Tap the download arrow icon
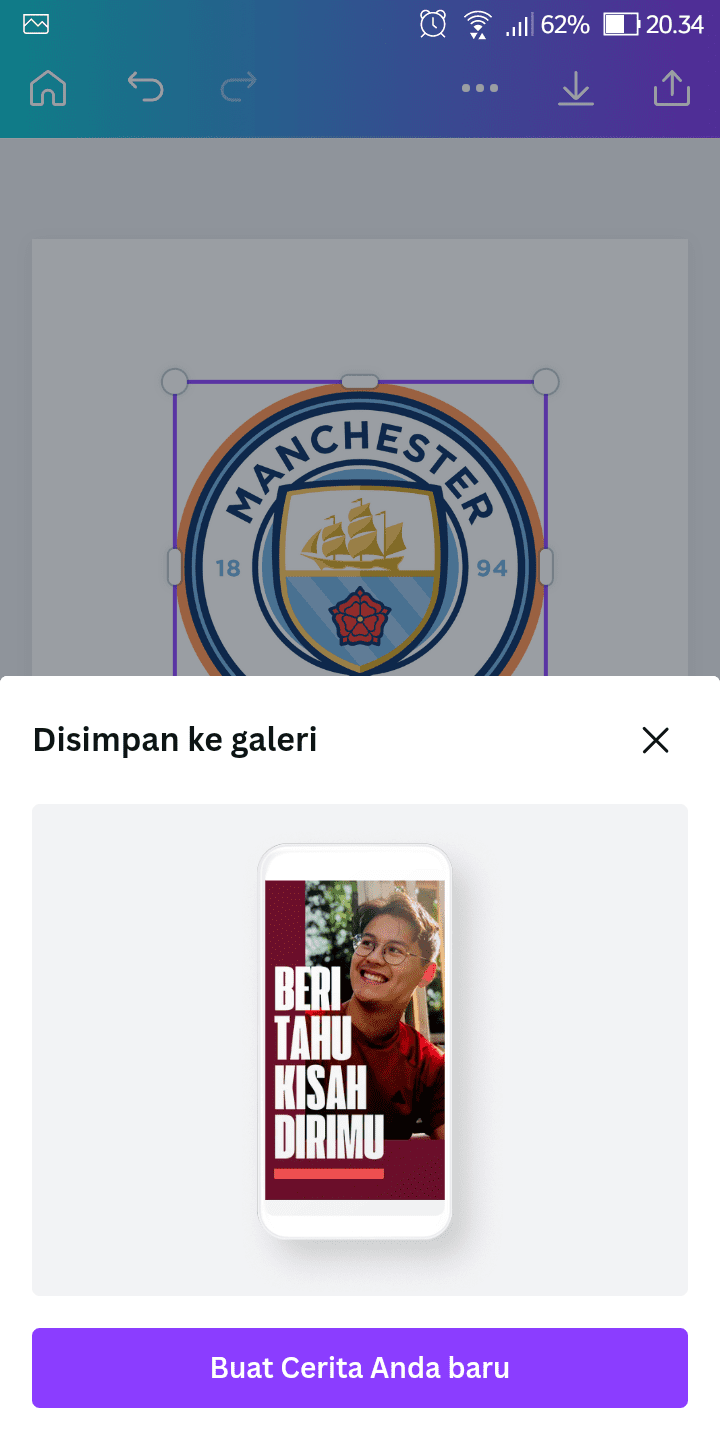The height and width of the screenshot is (1440, 720). 576,88
